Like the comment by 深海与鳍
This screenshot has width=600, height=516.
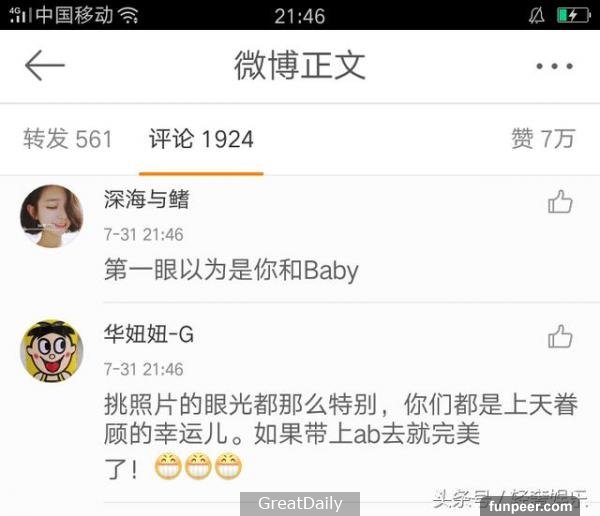[560, 202]
